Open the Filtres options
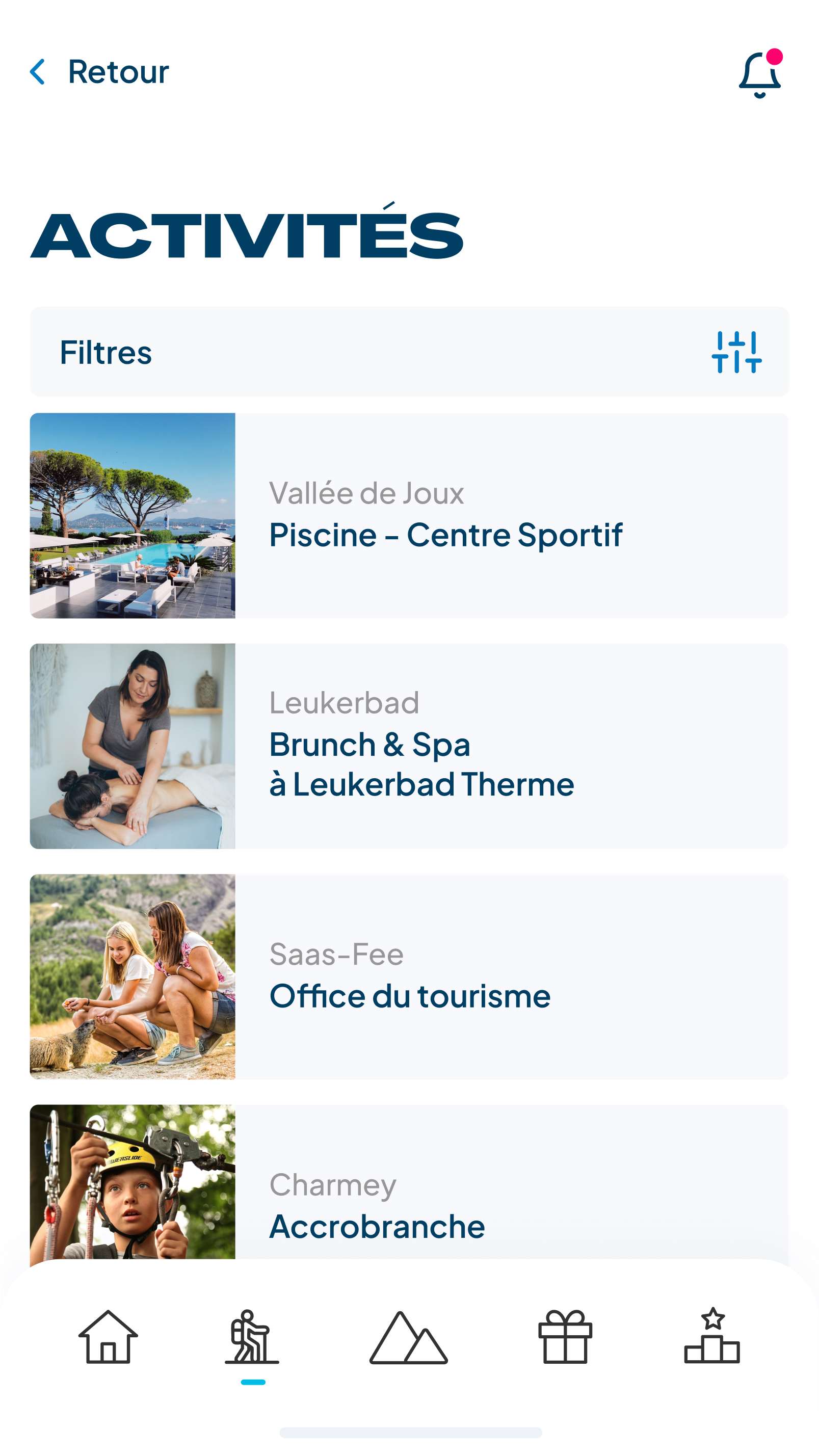 [x=409, y=352]
